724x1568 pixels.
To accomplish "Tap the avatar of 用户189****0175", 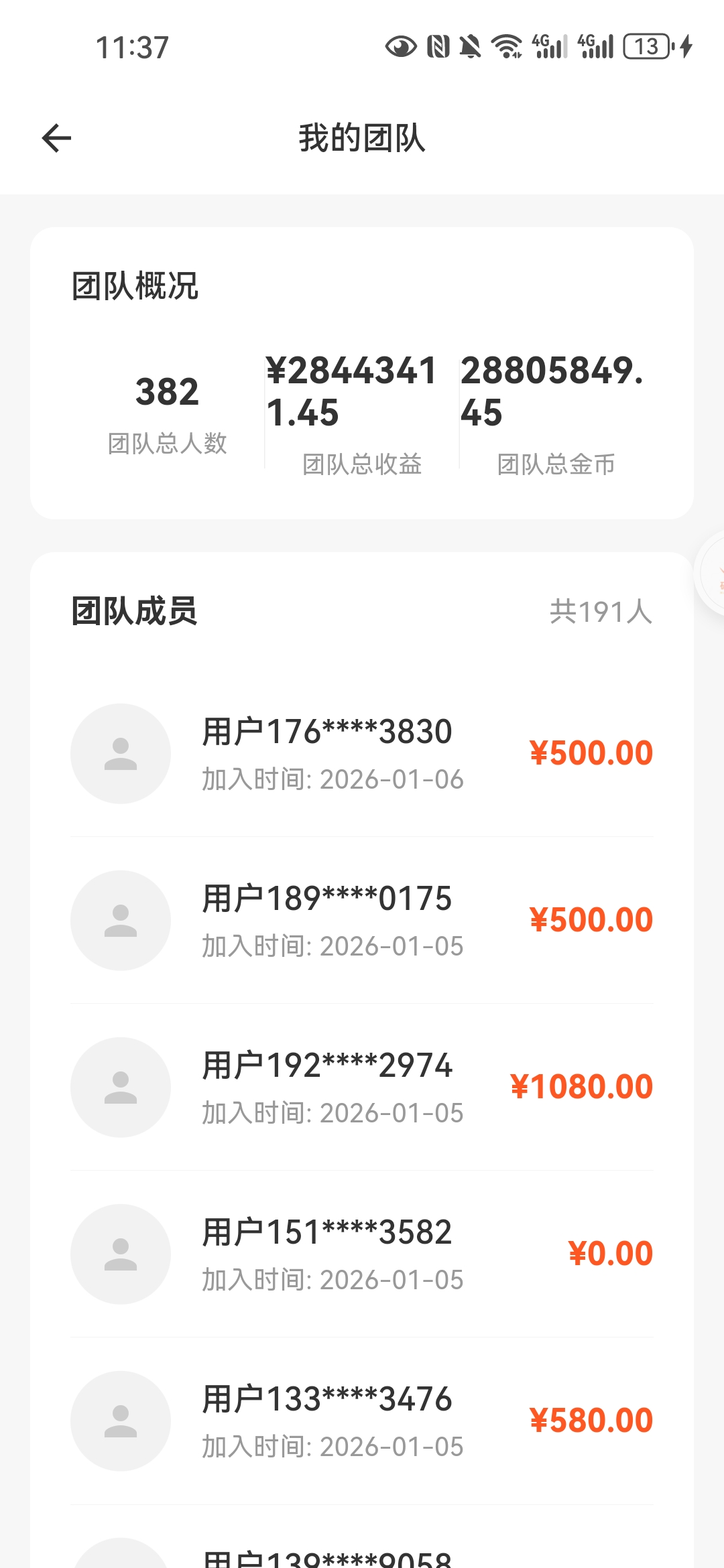I will point(120,920).
